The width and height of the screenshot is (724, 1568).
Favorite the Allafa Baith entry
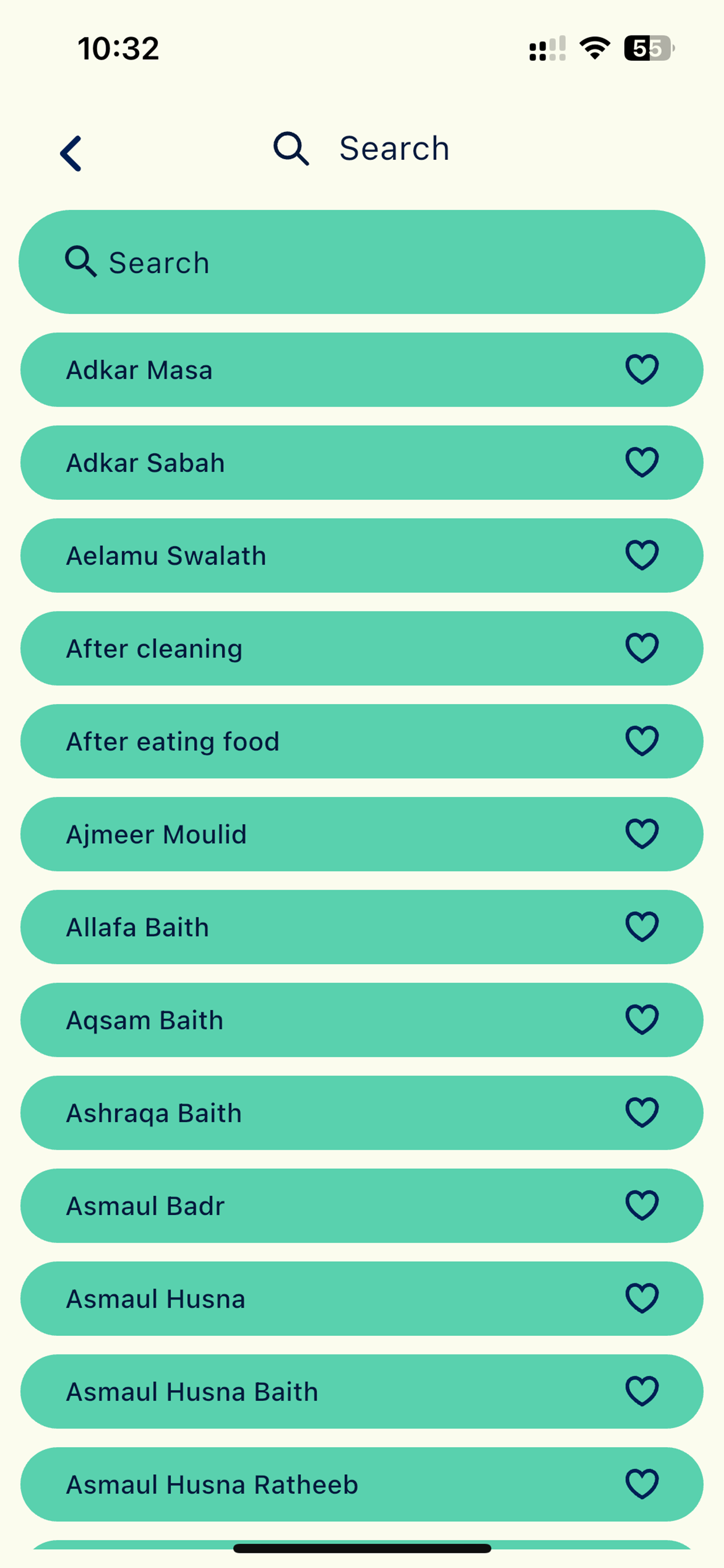coord(643,927)
